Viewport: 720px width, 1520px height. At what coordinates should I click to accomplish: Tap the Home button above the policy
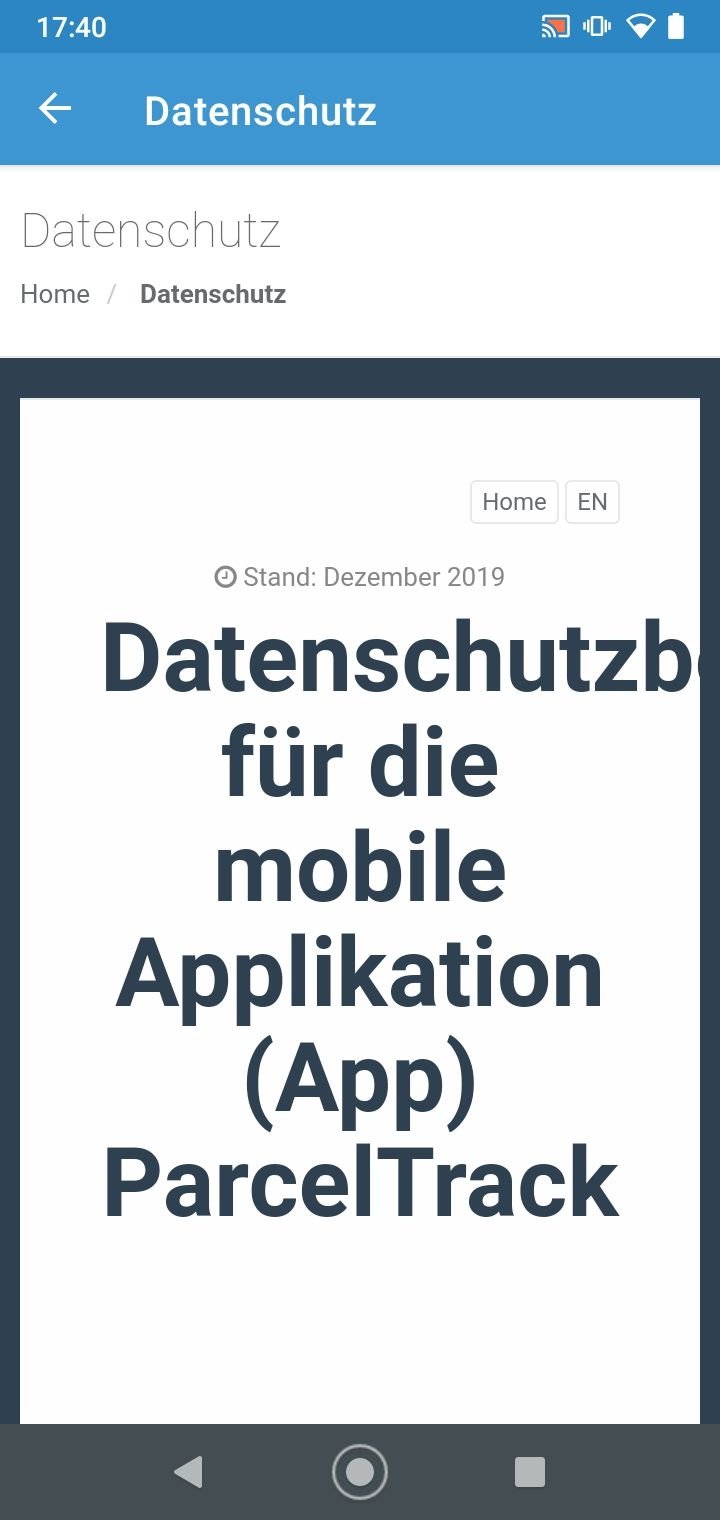pyautogui.click(x=514, y=502)
